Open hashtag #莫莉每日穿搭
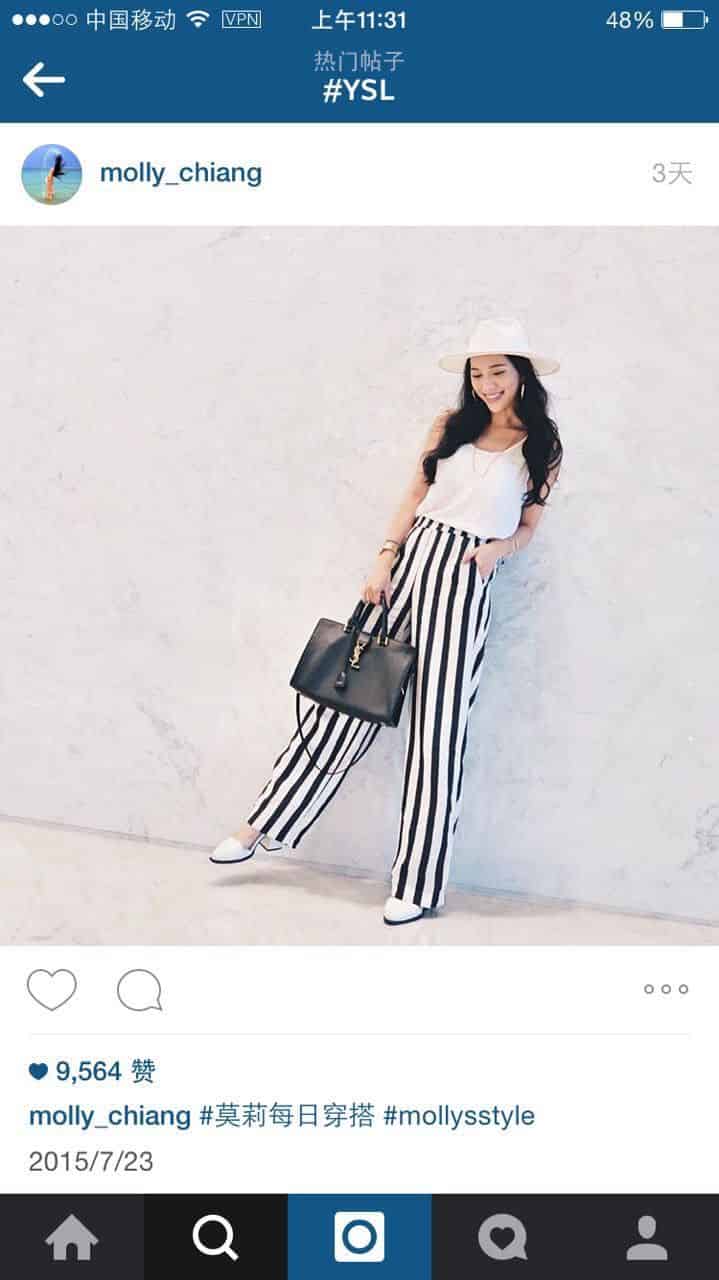719x1280 pixels. [286, 1116]
